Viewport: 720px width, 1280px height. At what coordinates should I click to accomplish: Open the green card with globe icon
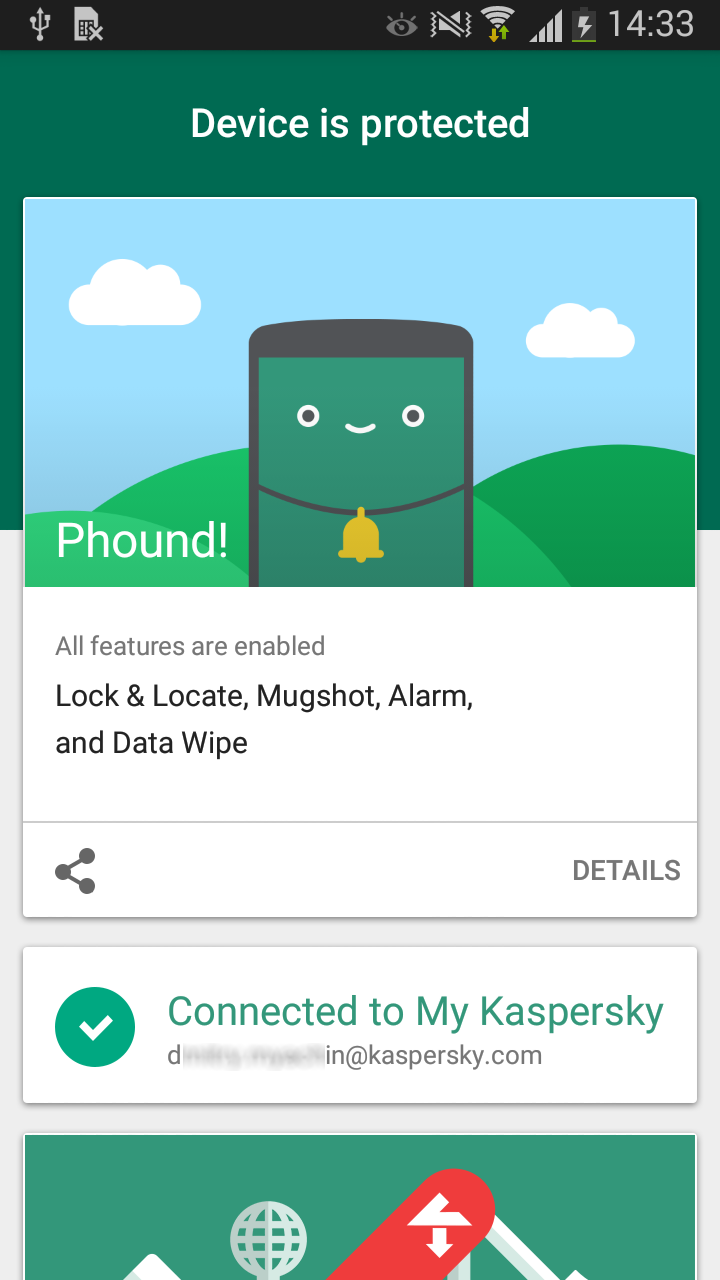pos(360,1210)
